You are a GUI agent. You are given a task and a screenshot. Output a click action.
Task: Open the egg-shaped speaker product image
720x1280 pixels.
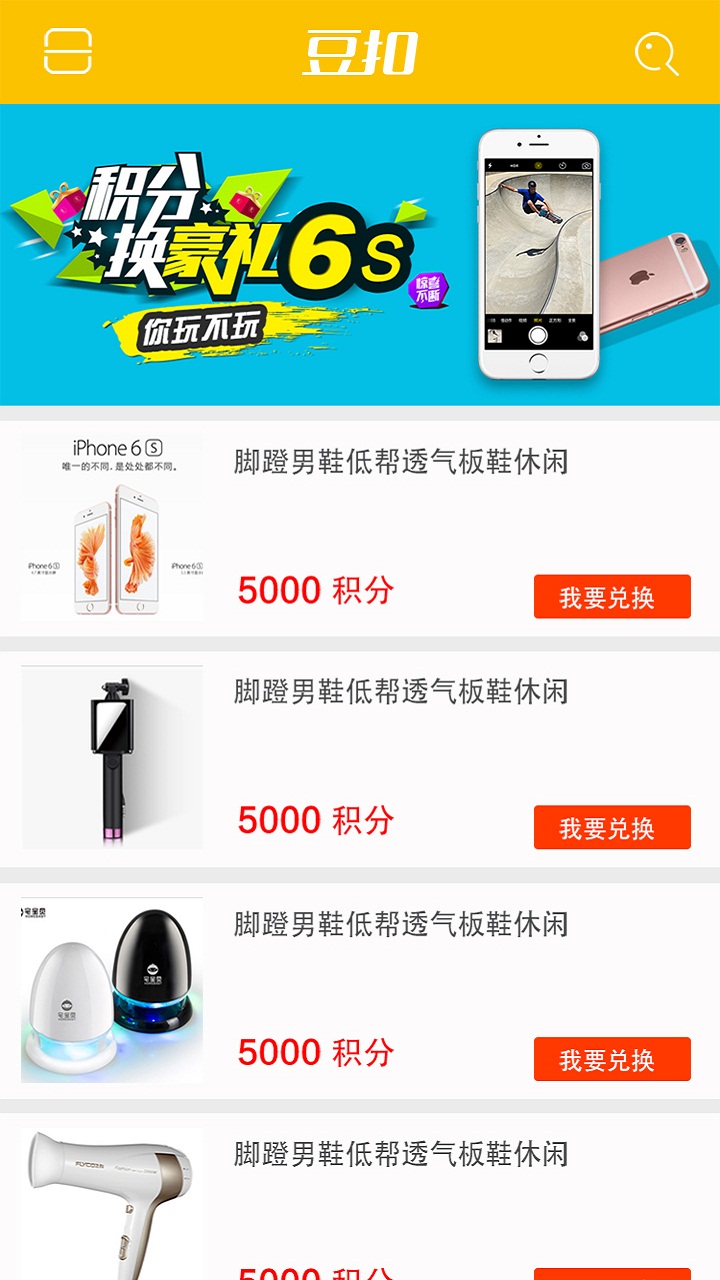click(112, 990)
